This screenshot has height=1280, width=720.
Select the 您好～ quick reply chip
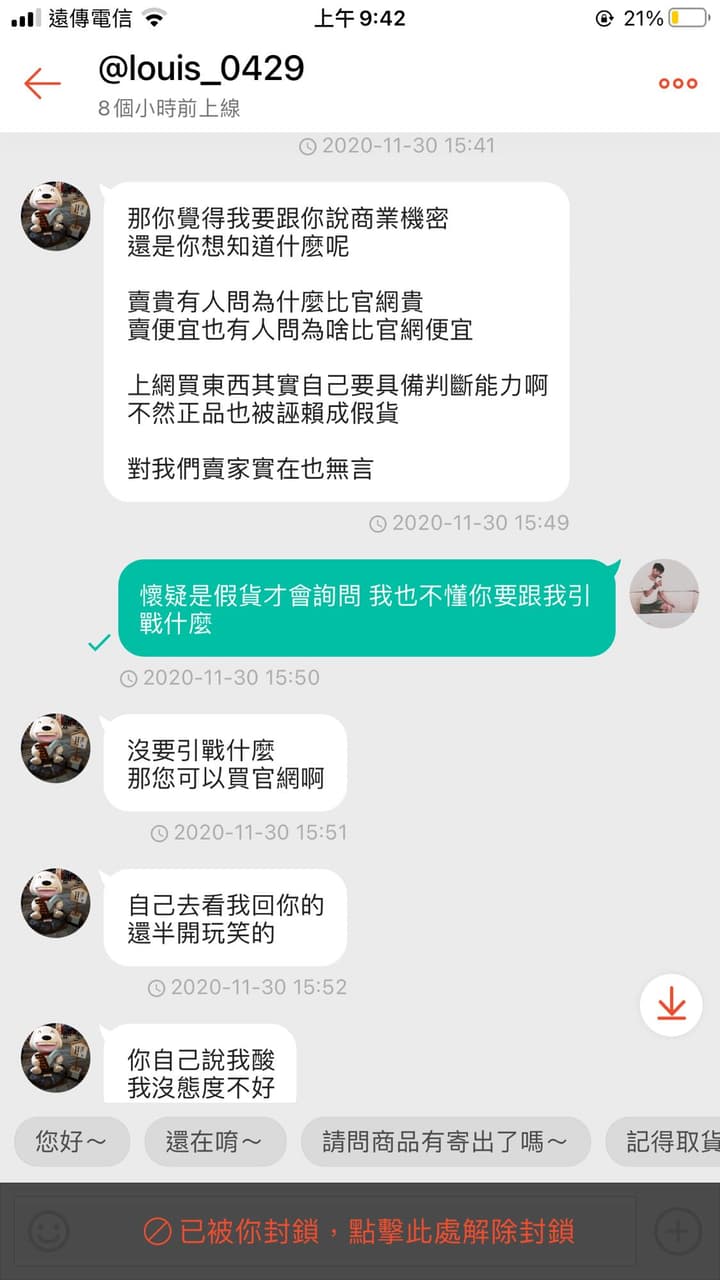pyautogui.click(x=71, y=1141)
